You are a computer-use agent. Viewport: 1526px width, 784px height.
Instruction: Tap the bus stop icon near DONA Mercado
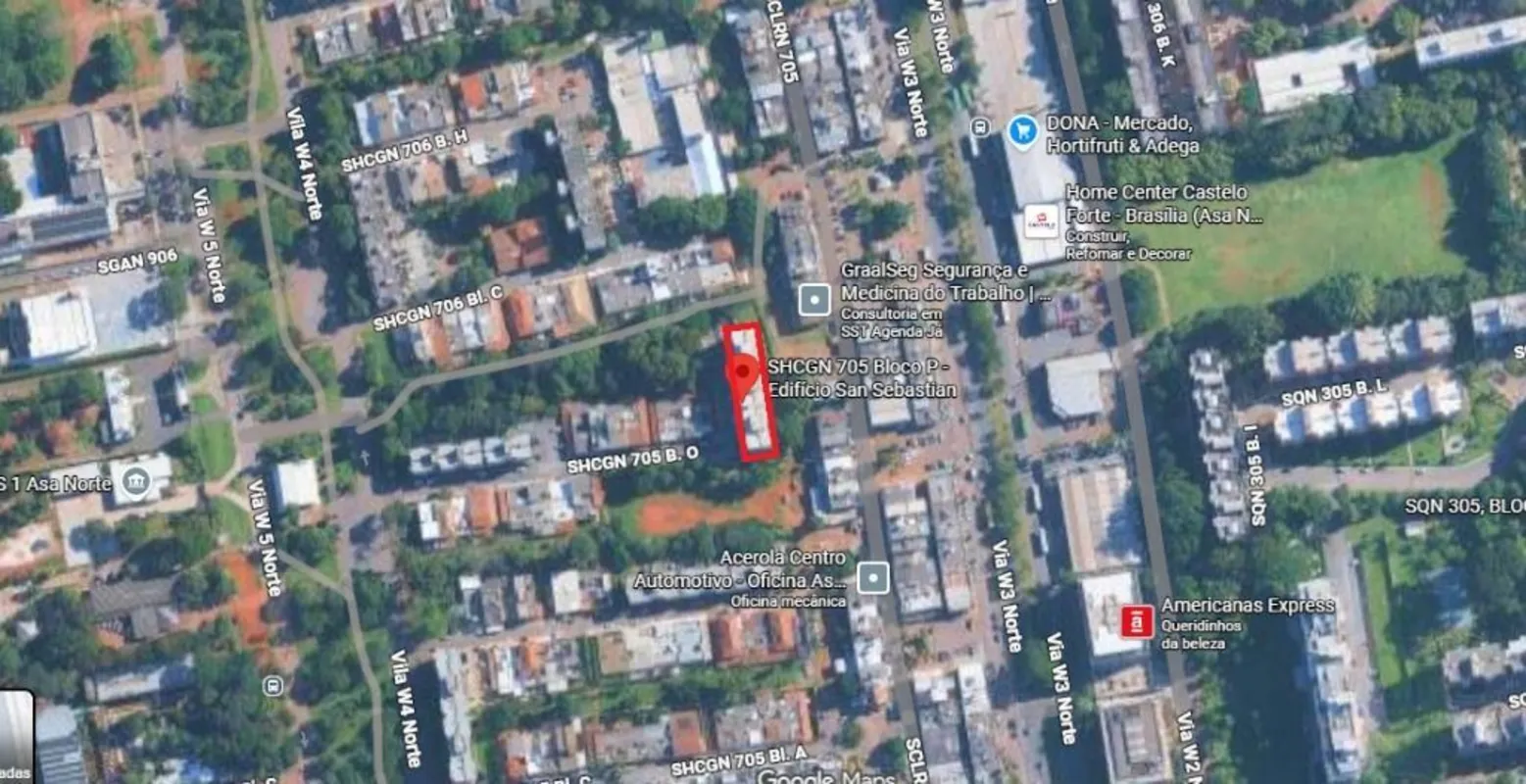click(x=979, y=126)
